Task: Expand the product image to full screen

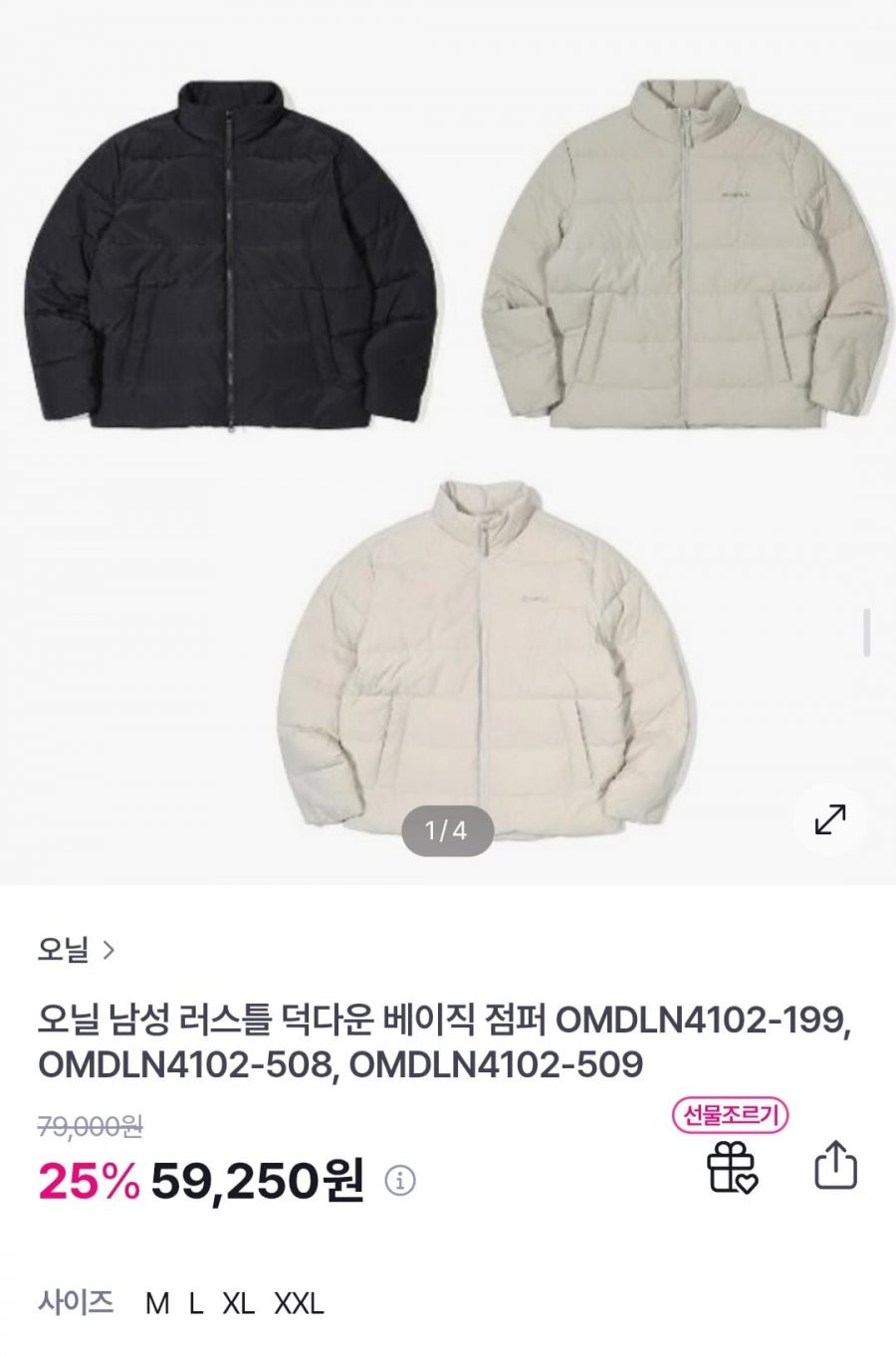Action: click(829, 819)
